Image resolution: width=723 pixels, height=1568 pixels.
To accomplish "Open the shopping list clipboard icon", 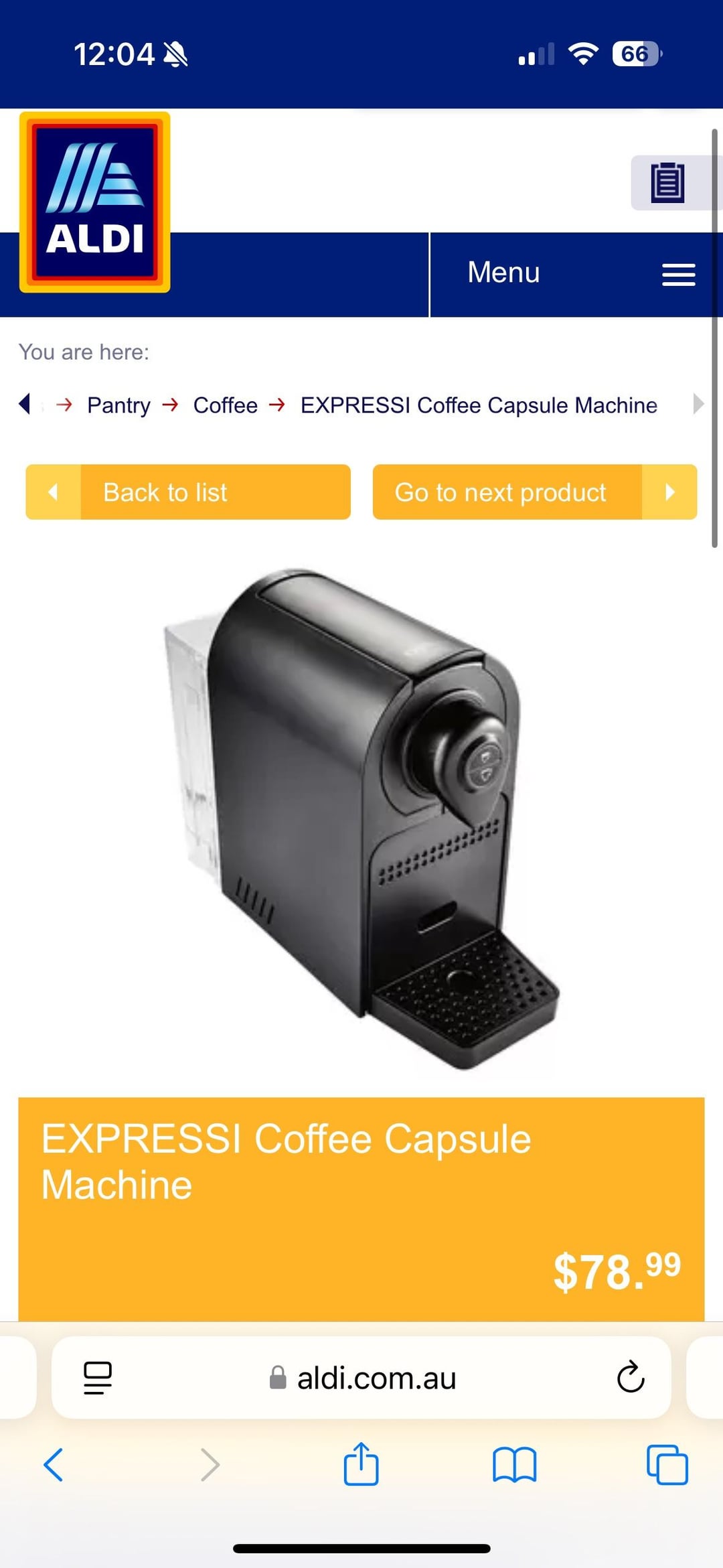I will 667,182.
